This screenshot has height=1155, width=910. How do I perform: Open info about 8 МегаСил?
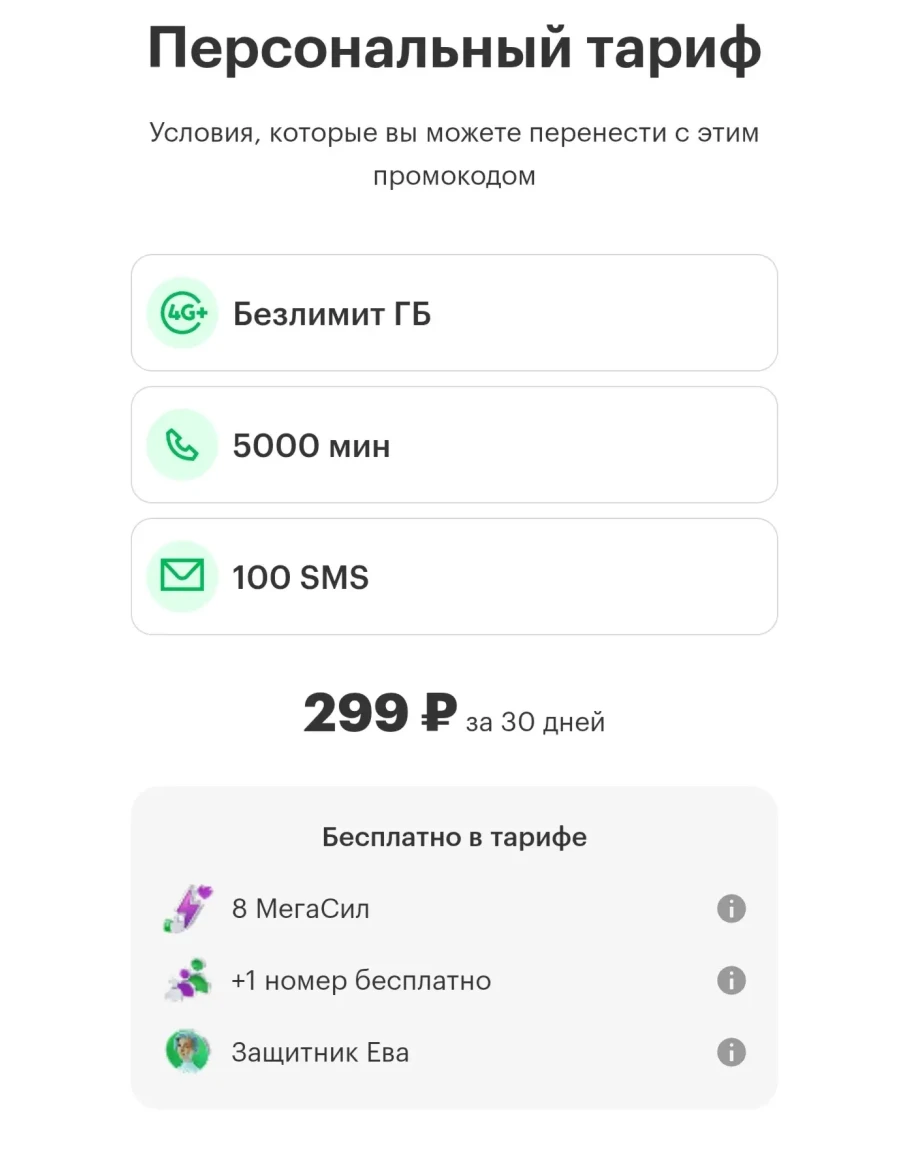(731, 909)
